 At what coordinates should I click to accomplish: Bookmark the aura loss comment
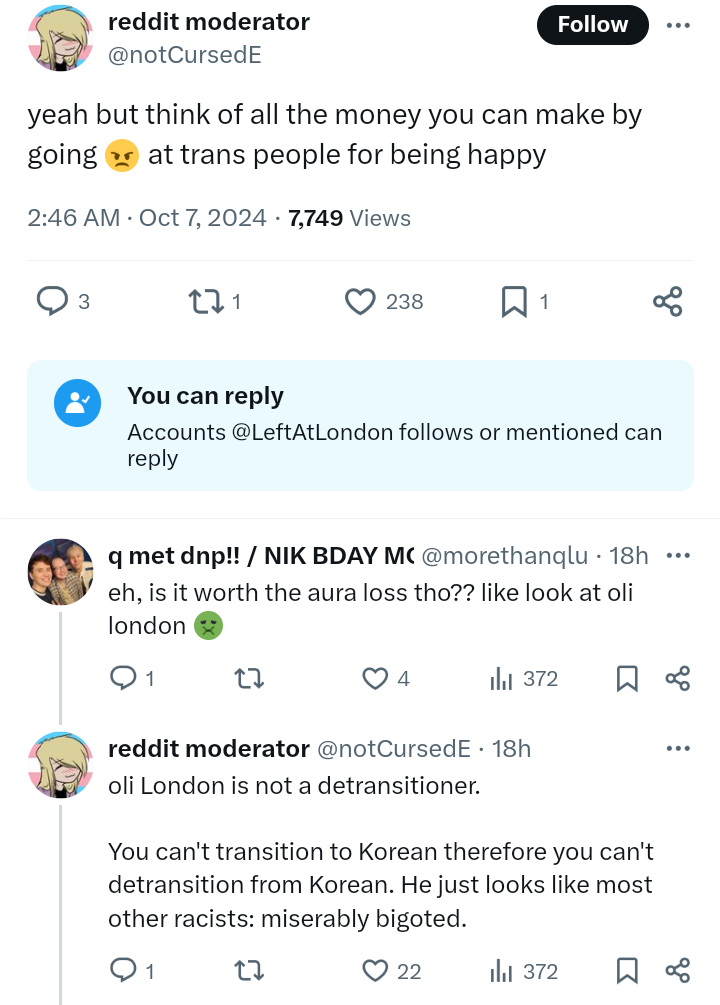627,679
